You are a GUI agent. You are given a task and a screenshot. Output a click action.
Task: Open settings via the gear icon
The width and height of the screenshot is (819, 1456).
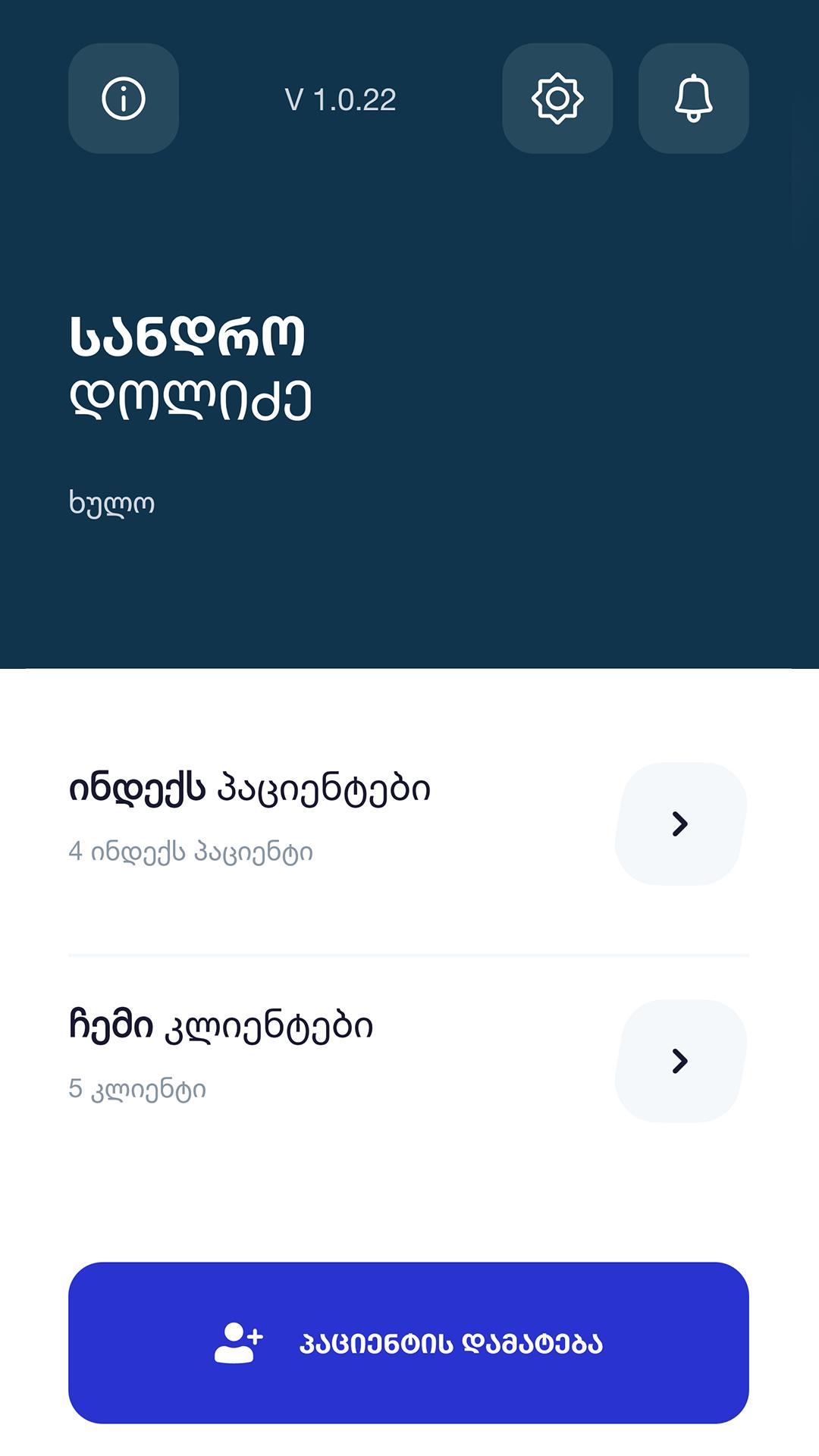click(x=557, y=99)
